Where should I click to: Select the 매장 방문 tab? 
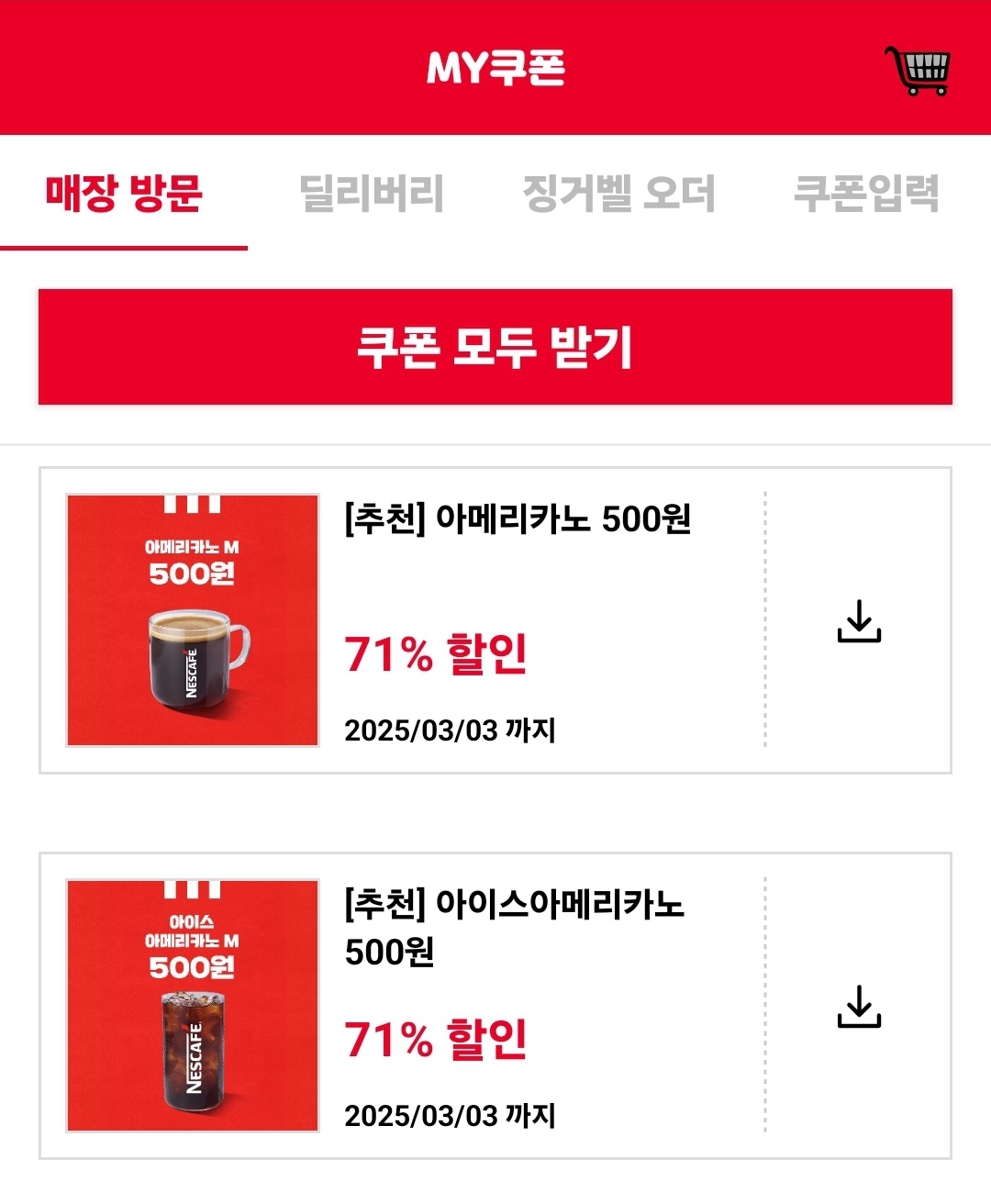(x=124, y=194)
